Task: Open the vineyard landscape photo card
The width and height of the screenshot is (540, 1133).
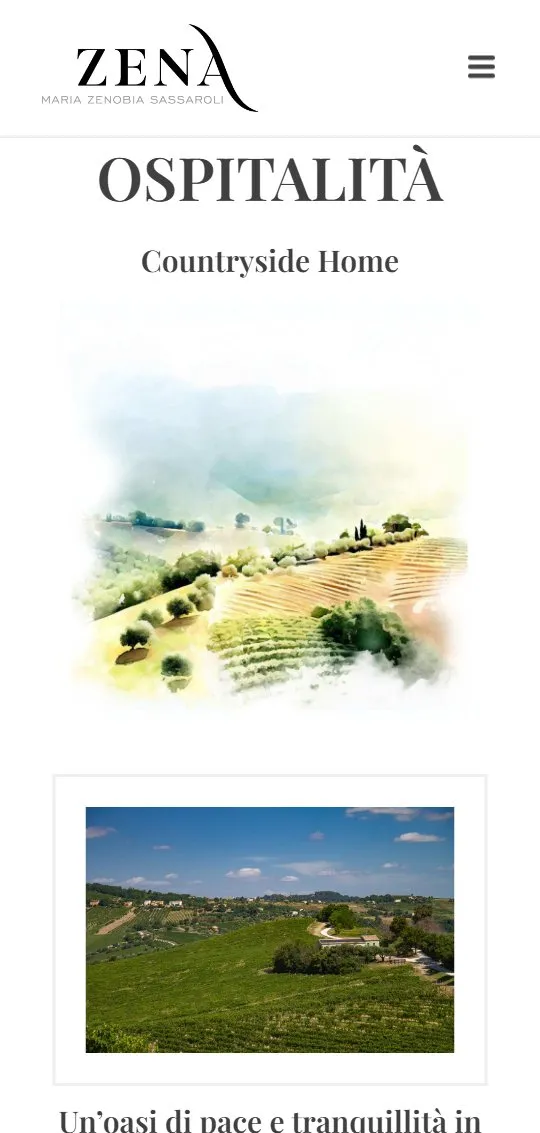Action: (270, 929)
